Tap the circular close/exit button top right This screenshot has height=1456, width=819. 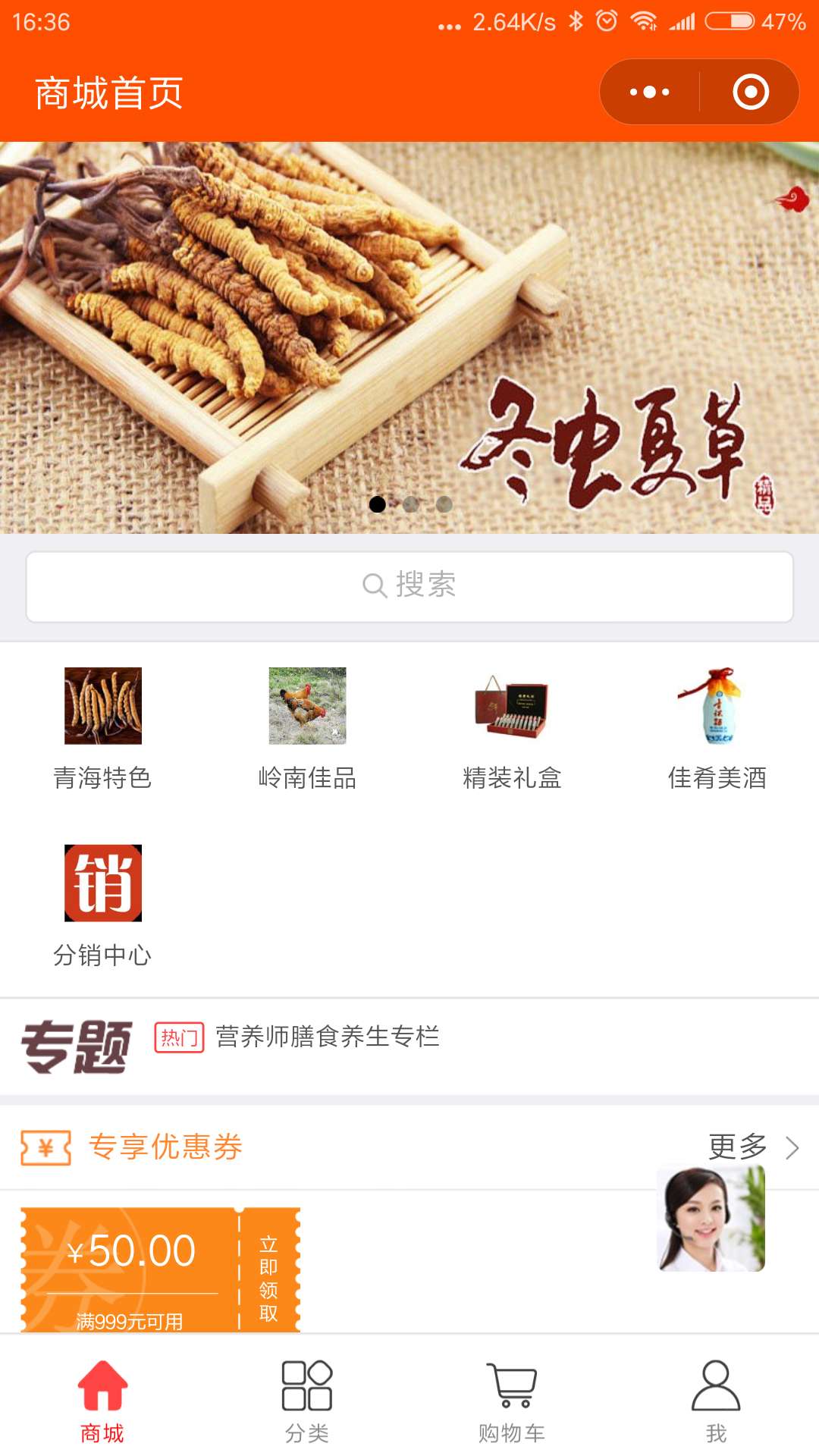750,93
